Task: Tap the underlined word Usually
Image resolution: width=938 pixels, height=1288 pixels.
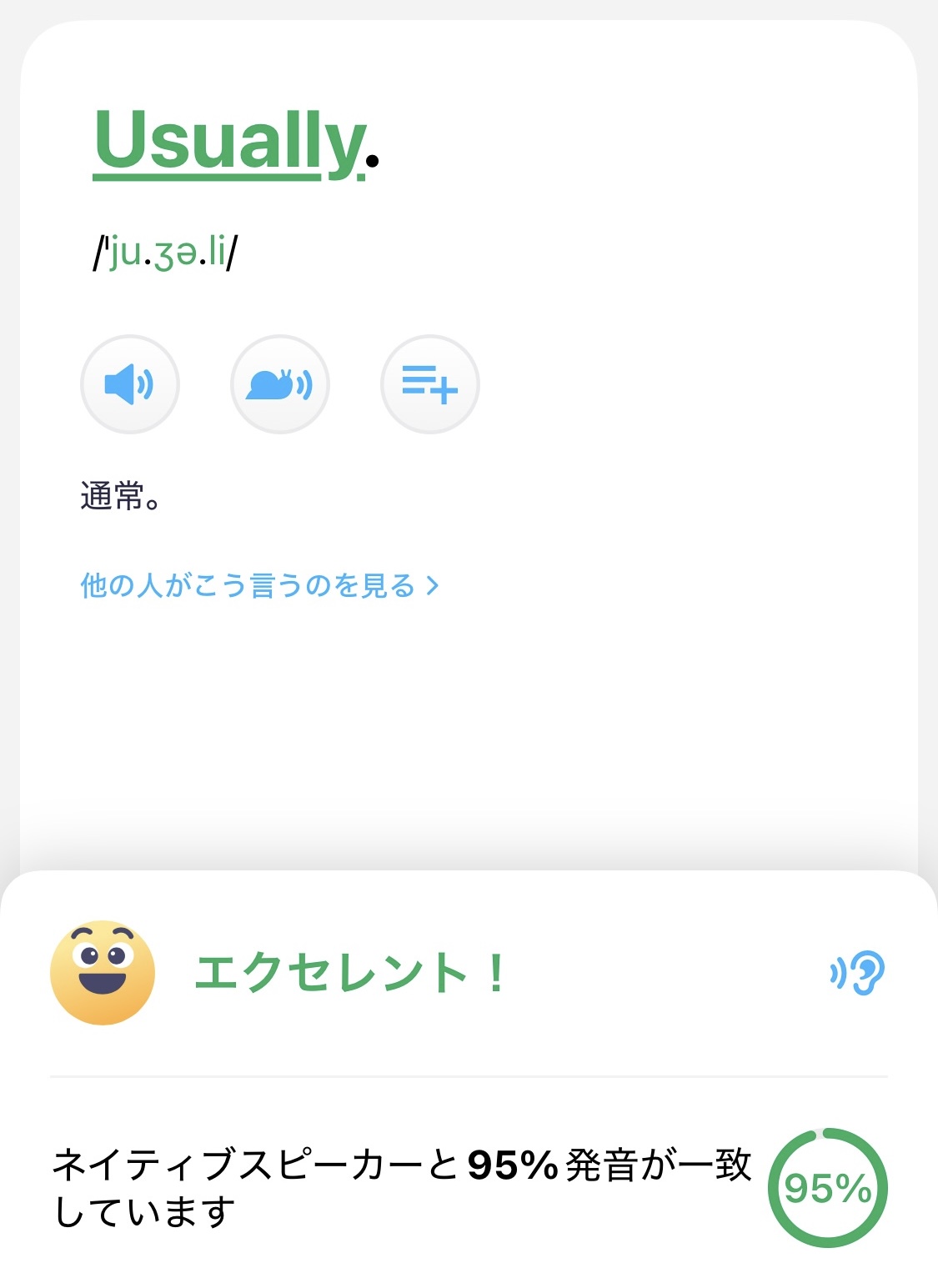Action: [x=229, y=143]
